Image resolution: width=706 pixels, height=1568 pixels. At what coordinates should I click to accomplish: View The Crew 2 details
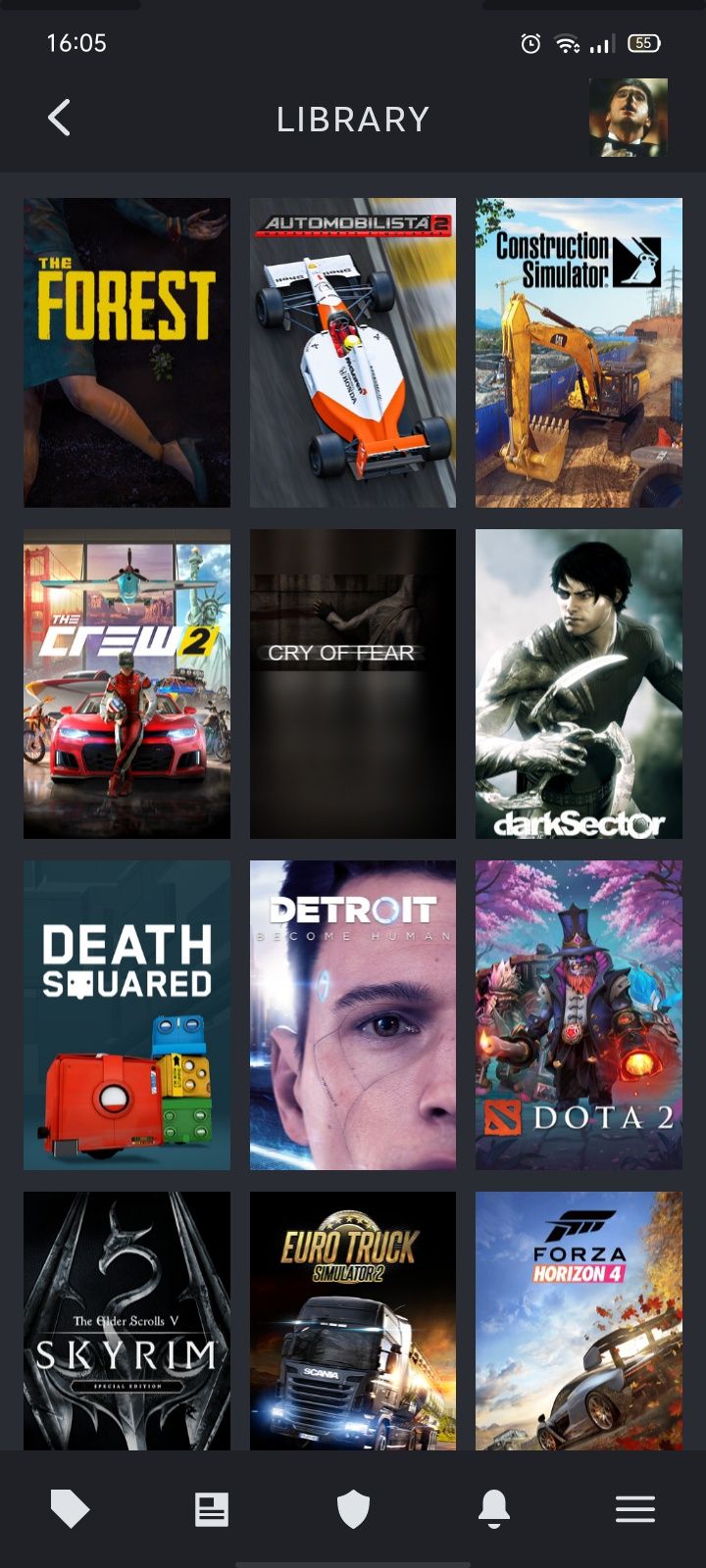[126, 684]
